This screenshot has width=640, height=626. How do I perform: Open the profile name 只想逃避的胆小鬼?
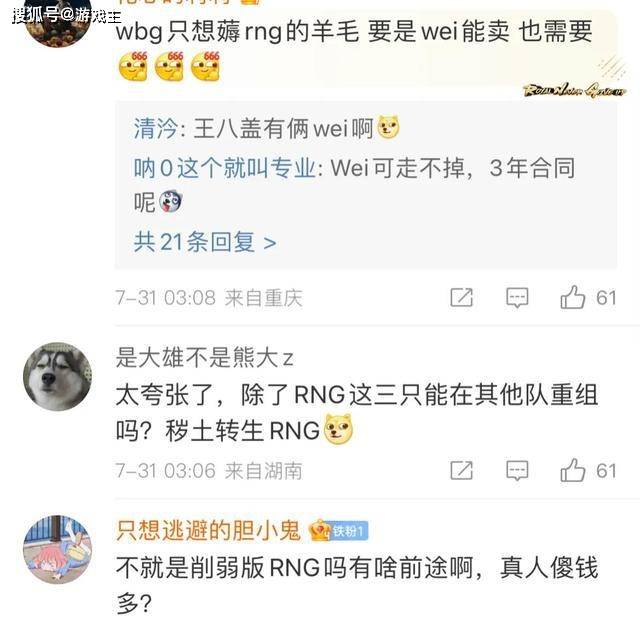[x=207, y=530]
